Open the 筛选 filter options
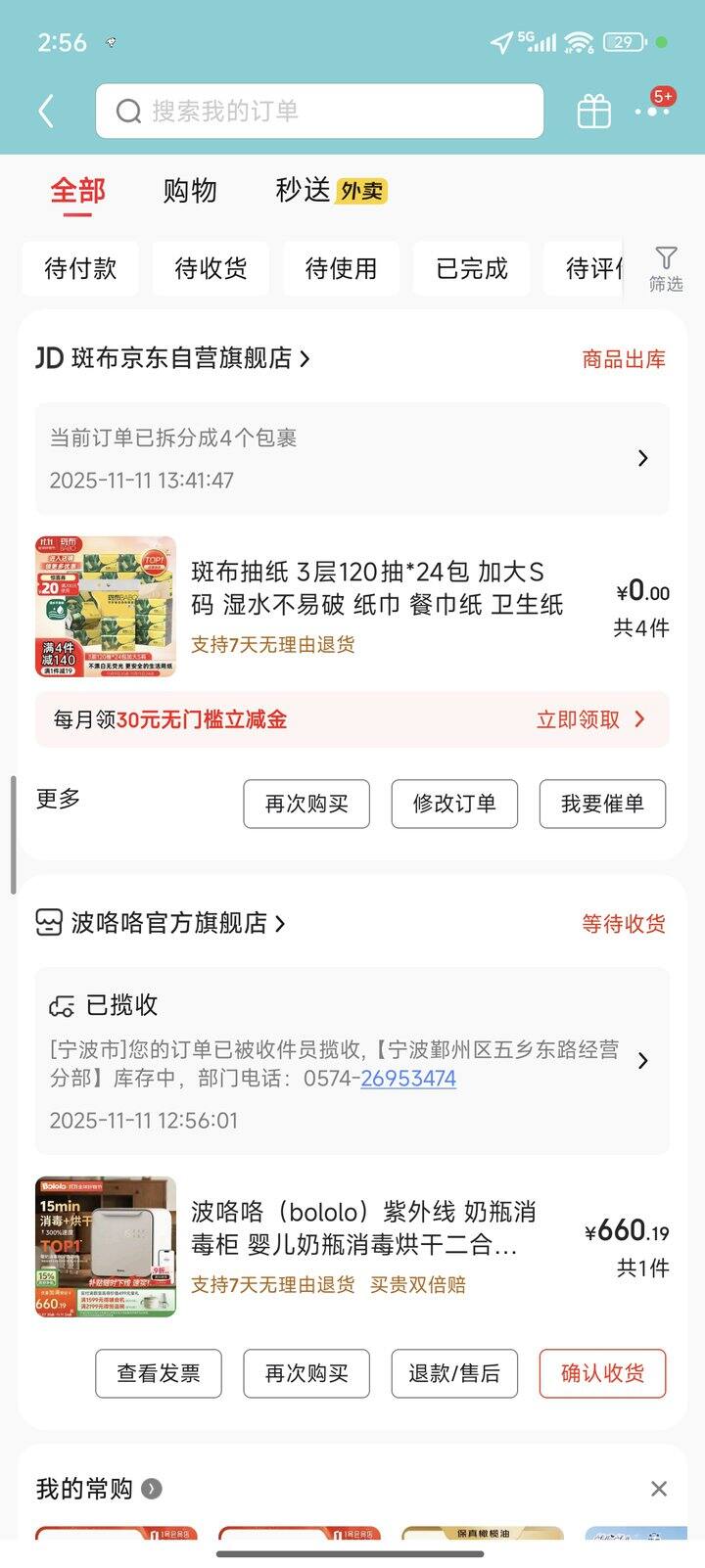 click(666, 268)
